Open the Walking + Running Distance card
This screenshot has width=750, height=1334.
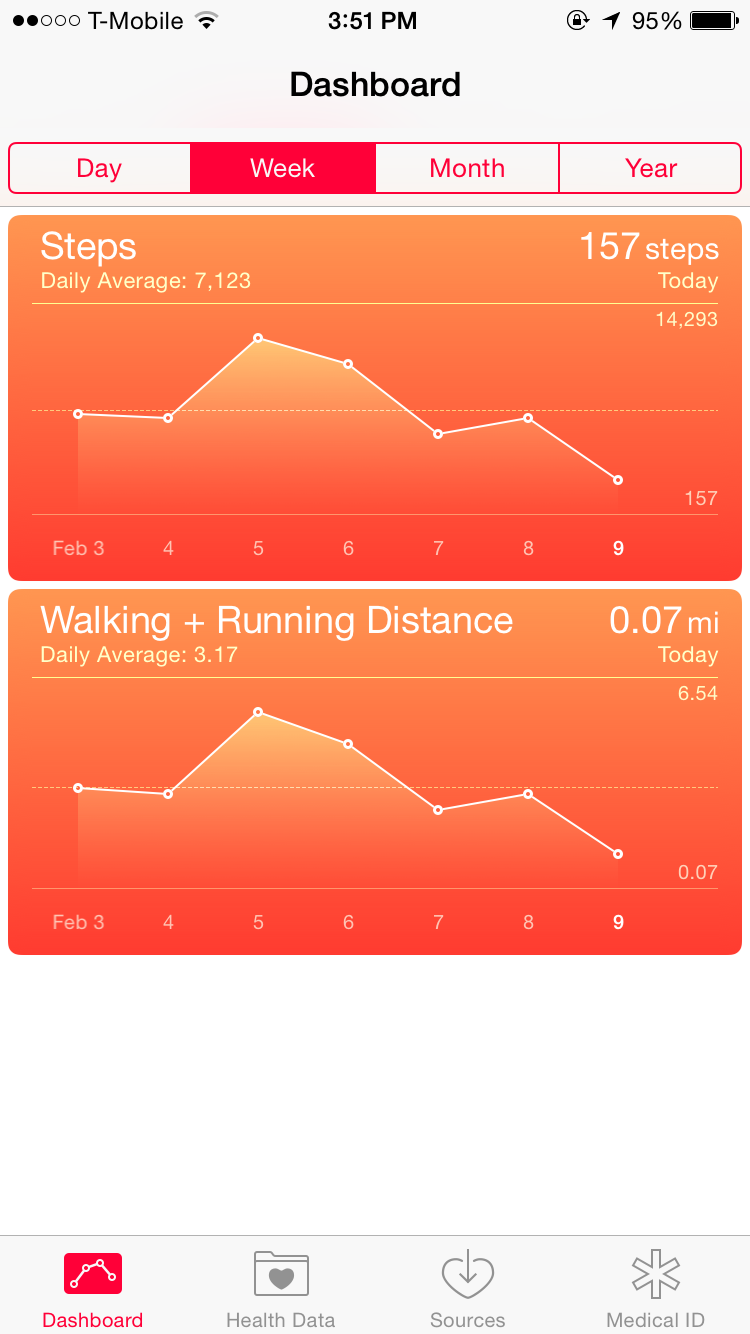tap(375, 772)
